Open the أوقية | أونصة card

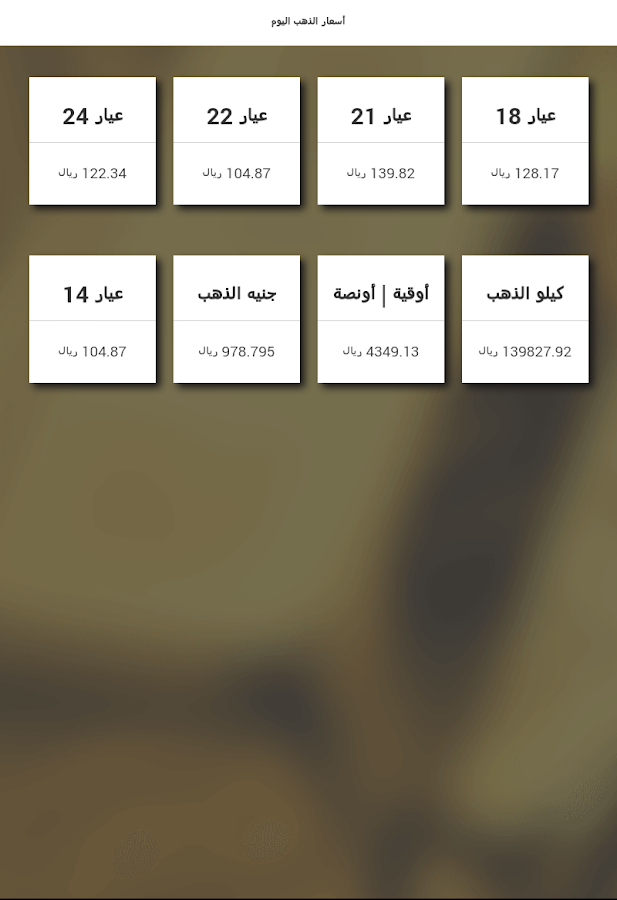click(381, 319)
